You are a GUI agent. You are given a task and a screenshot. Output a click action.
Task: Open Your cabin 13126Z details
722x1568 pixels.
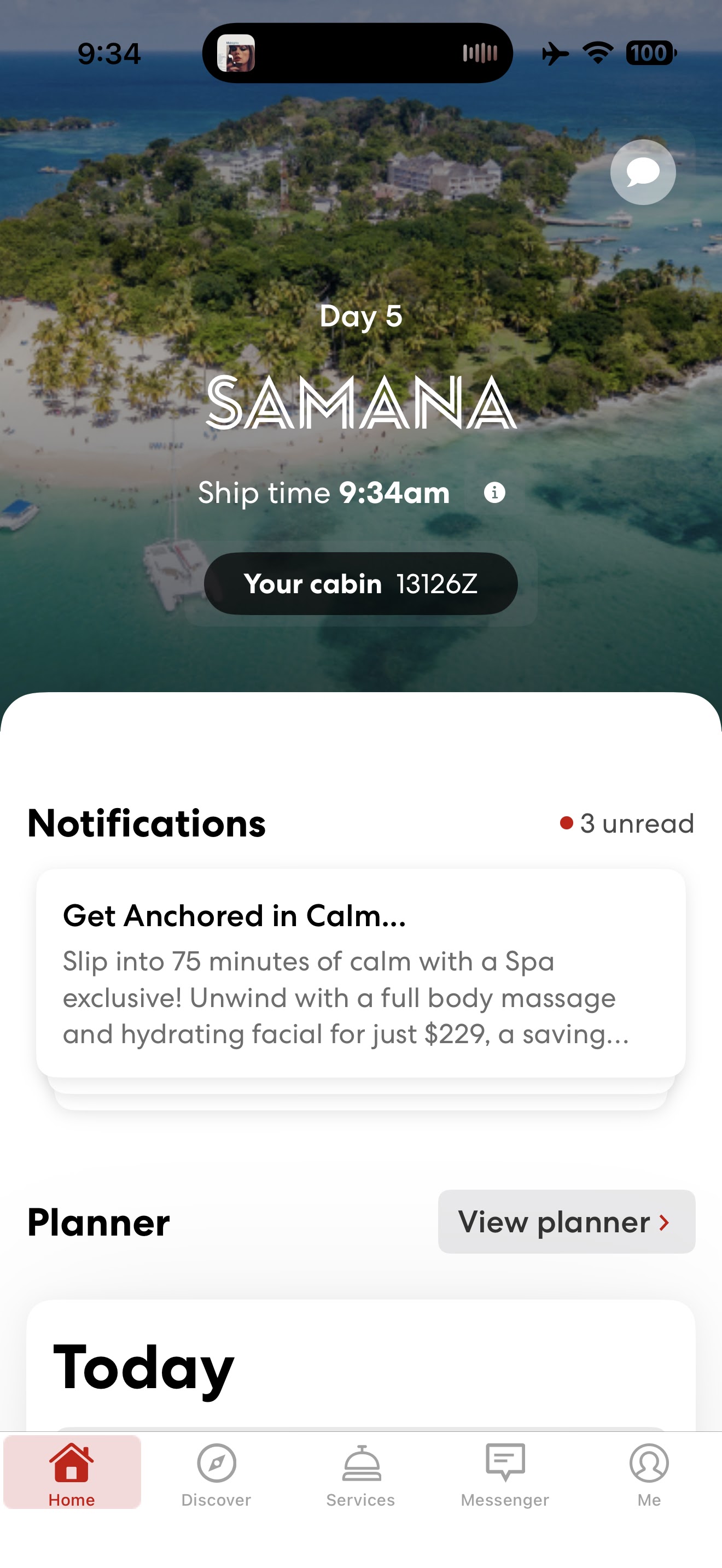click(x=360, y=584)
